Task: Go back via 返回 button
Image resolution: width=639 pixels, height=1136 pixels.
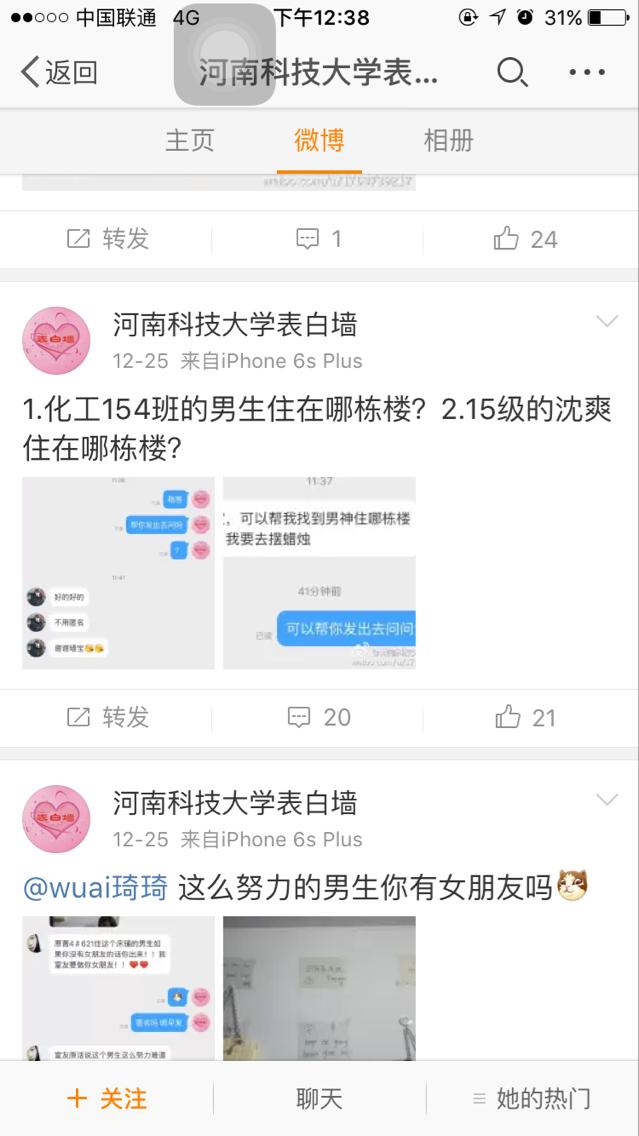Action: point(59,72)
